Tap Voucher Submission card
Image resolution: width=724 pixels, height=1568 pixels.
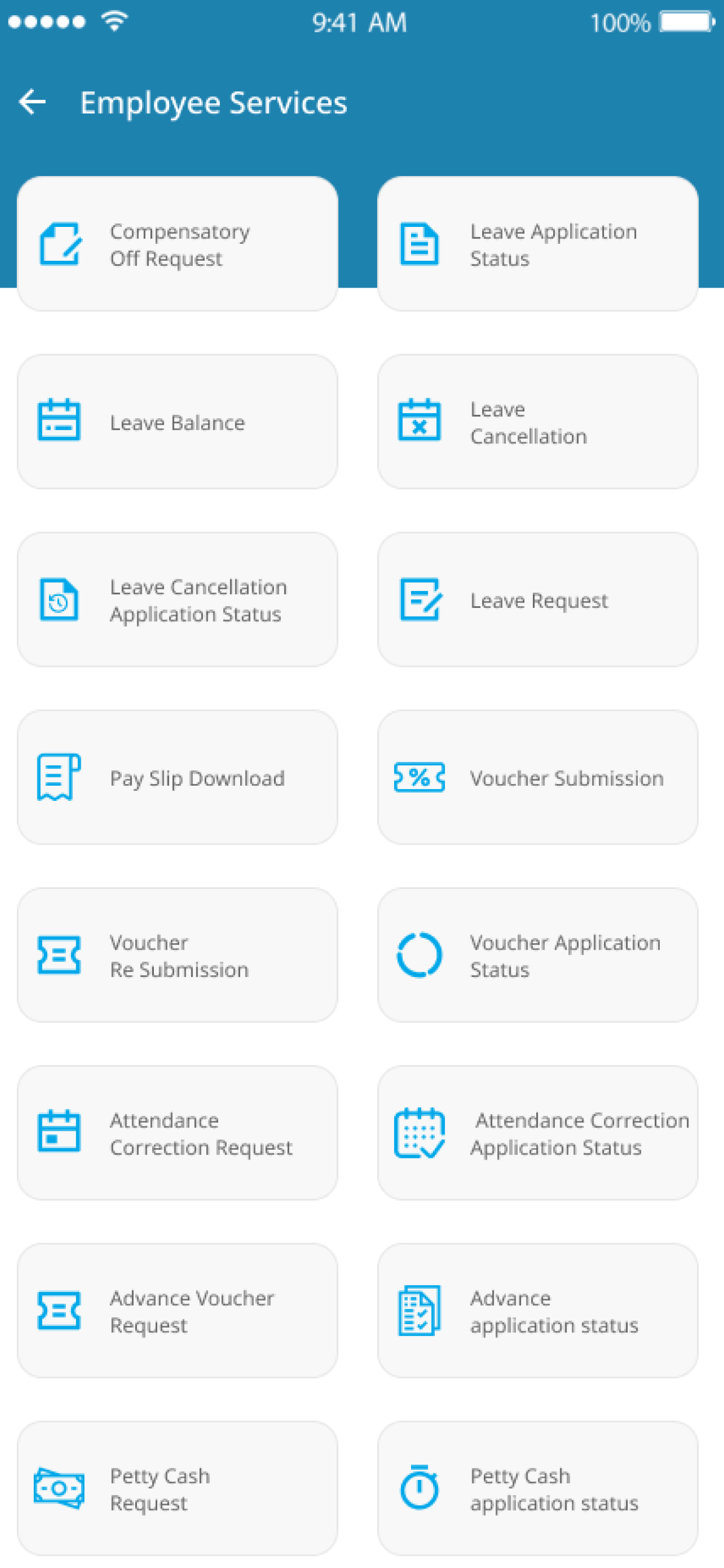[x=537, y=778]
